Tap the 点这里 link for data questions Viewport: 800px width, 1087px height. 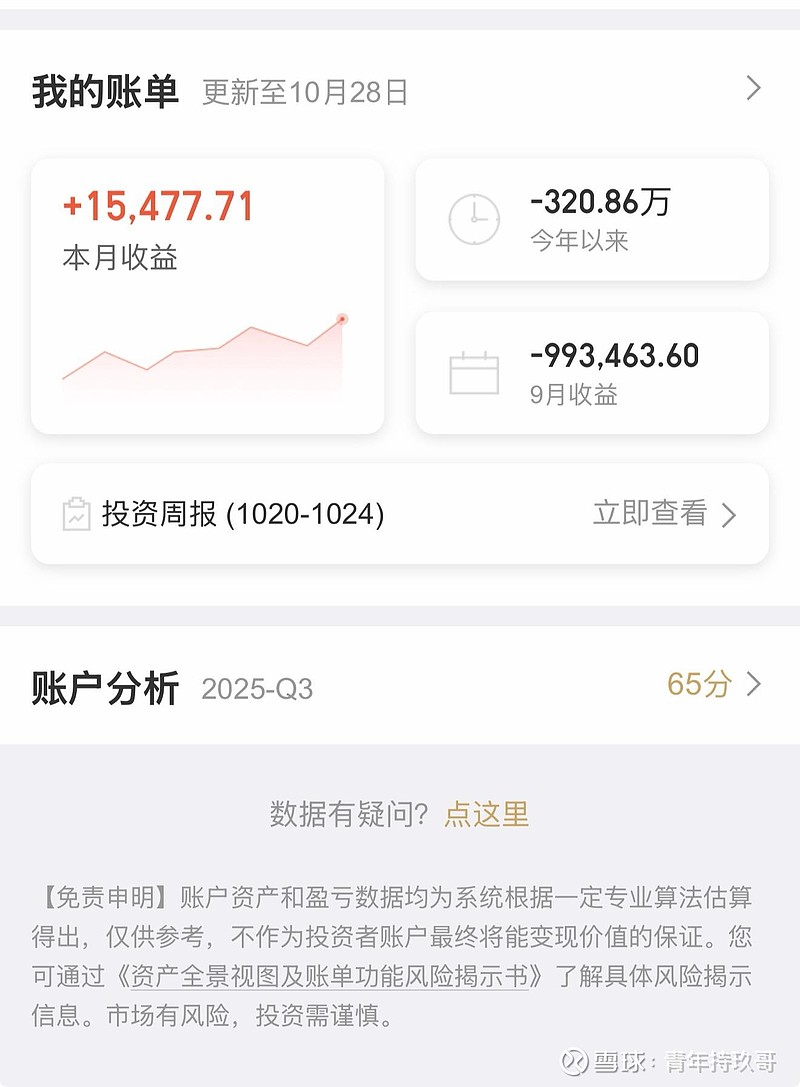tap(486, 814)
